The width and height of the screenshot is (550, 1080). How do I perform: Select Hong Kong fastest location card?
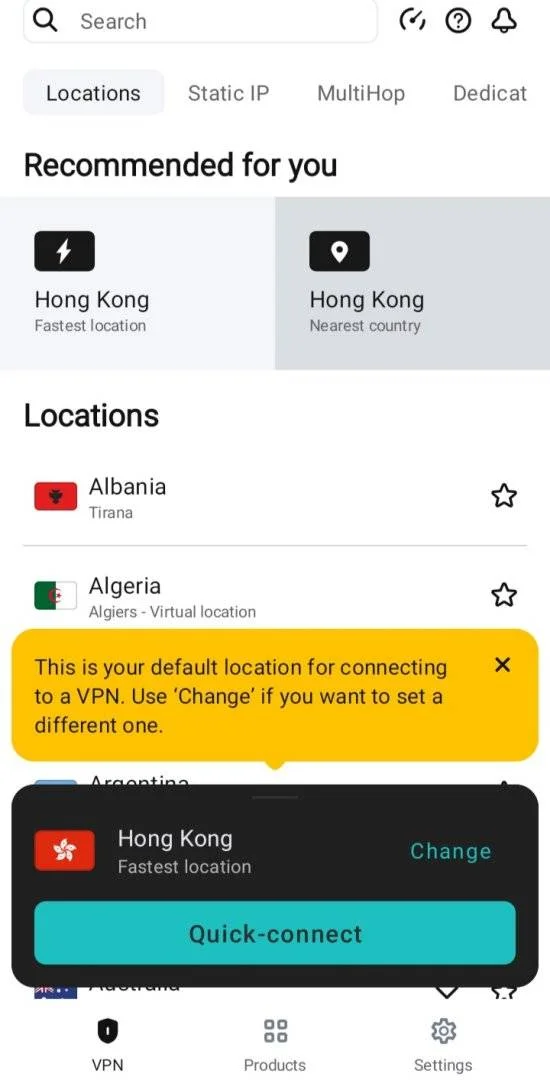138,283
